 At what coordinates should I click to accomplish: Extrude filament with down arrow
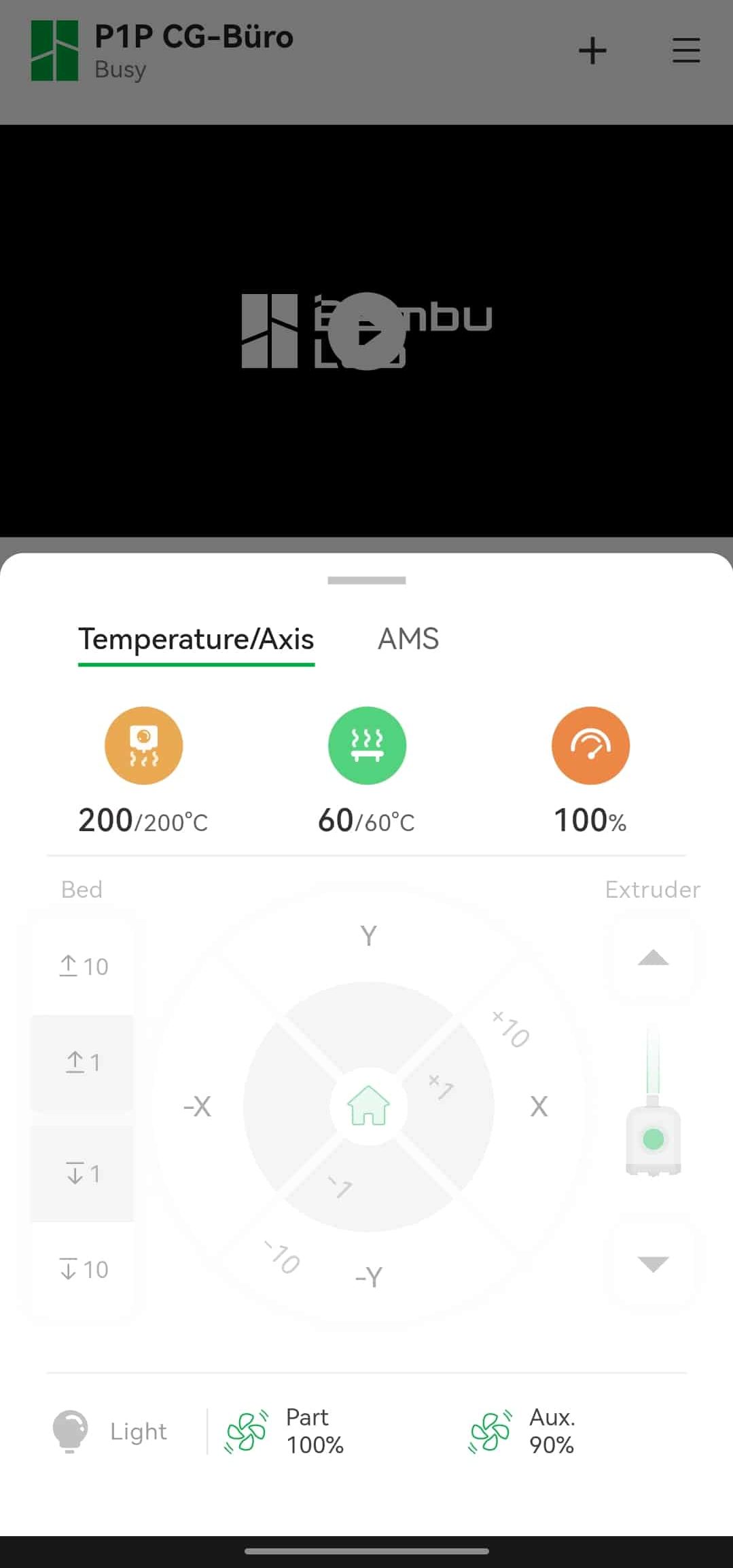click(x=654, y=1264)
